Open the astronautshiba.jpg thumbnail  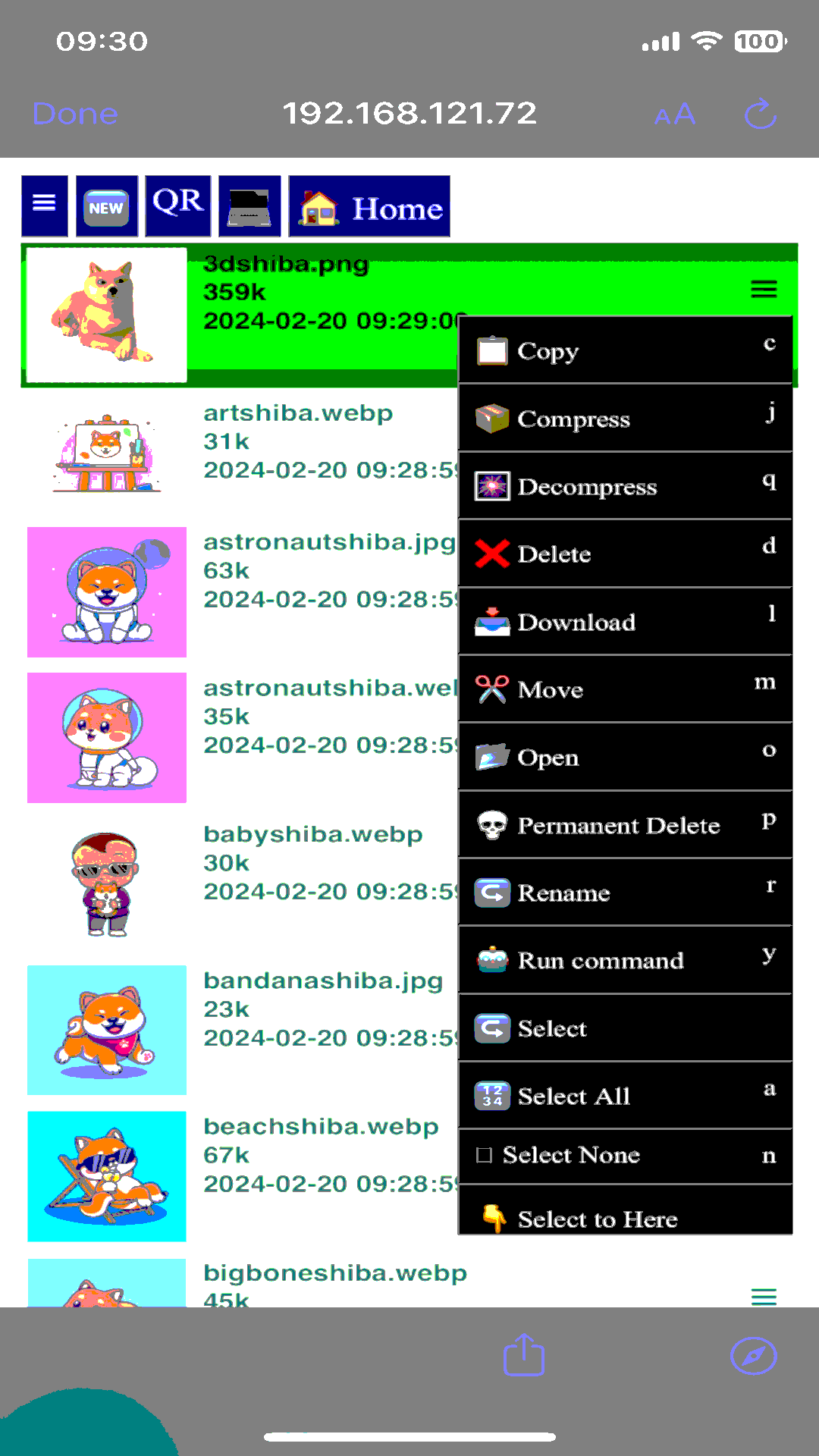click(x=107, y=592)
